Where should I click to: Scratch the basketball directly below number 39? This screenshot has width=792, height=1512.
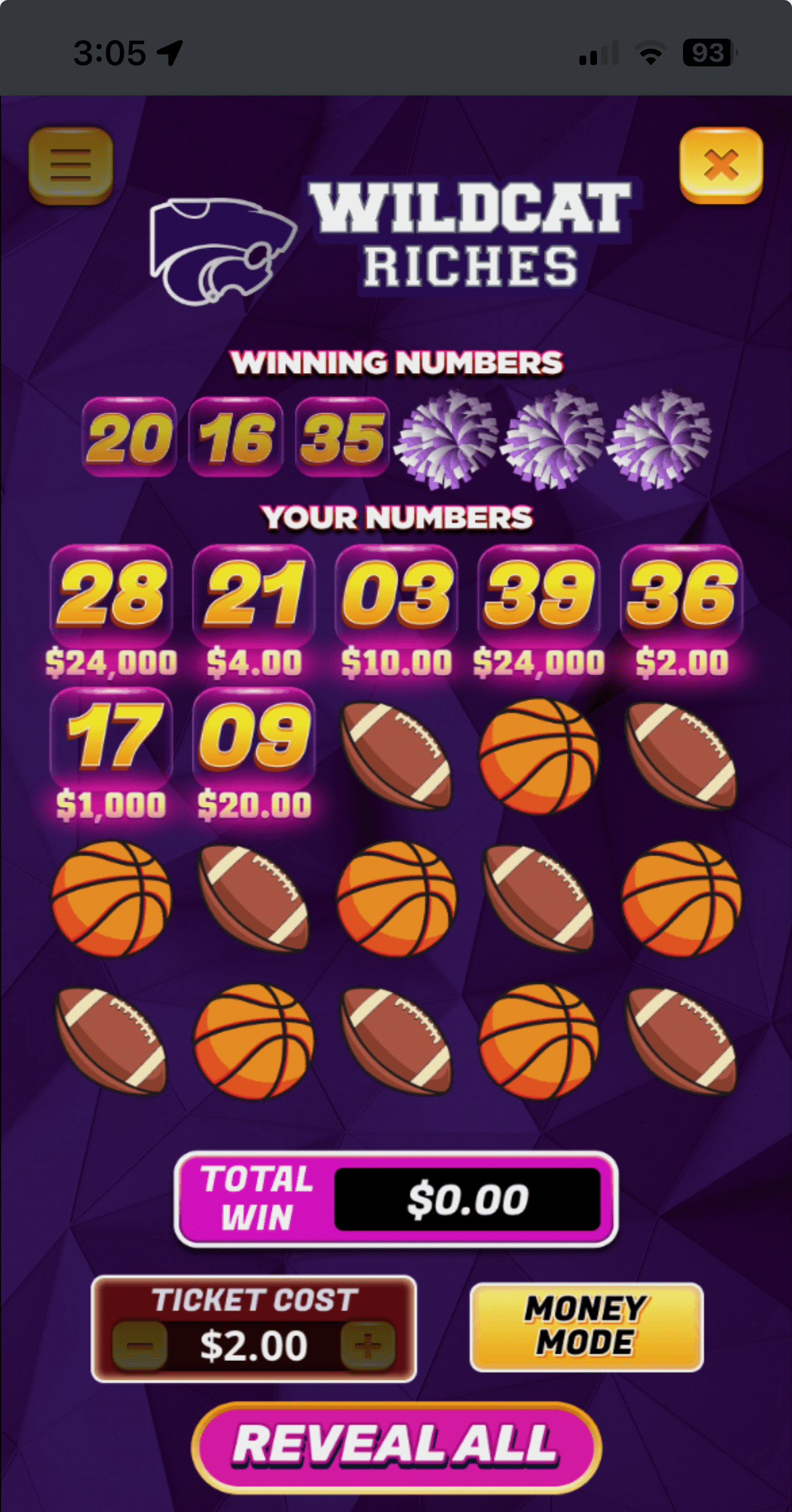click(539, 756)
